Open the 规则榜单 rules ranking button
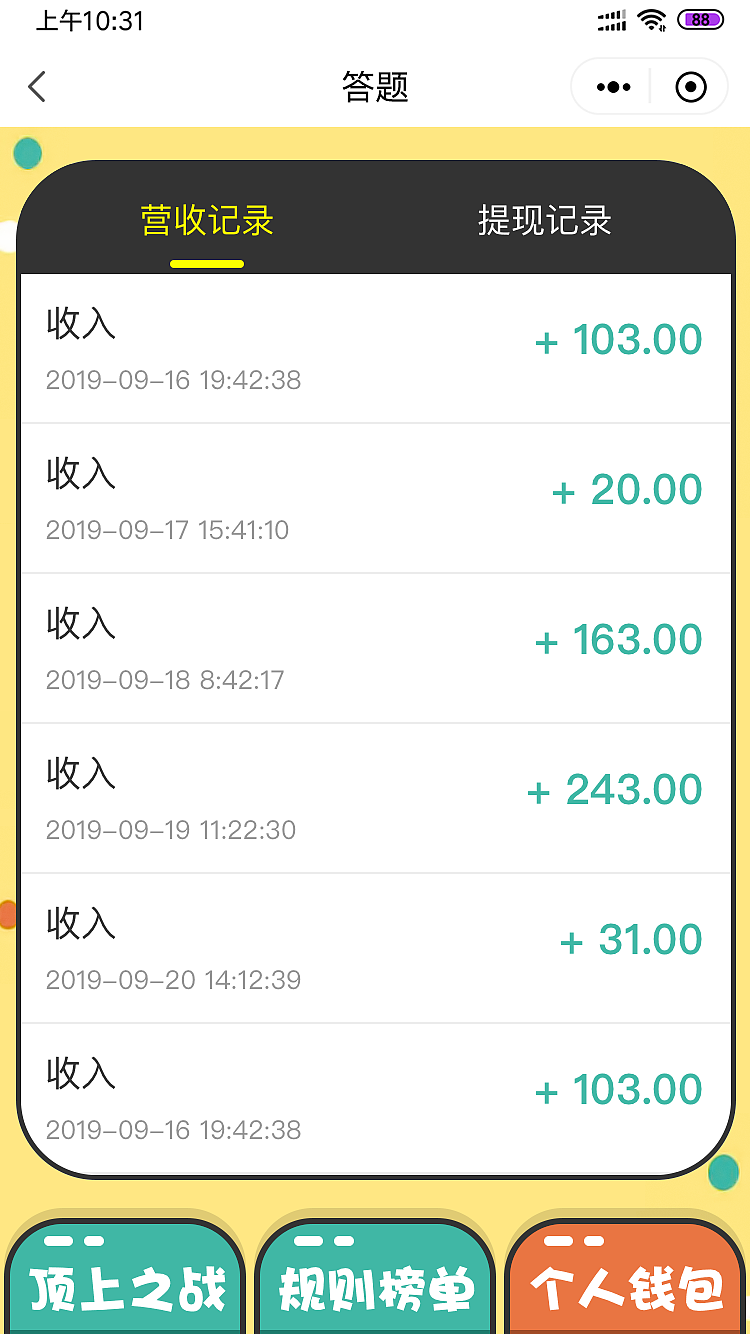 375,1290
